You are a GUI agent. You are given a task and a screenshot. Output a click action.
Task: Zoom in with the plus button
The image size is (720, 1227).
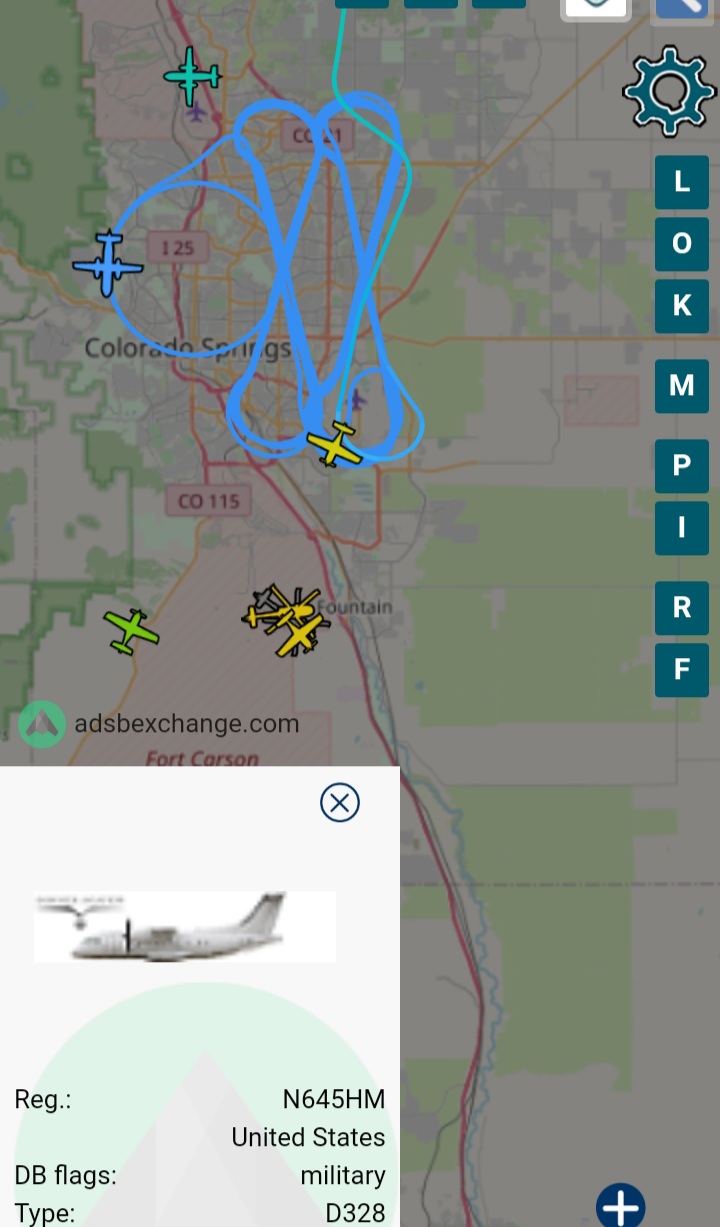[x=621, y=1206]
